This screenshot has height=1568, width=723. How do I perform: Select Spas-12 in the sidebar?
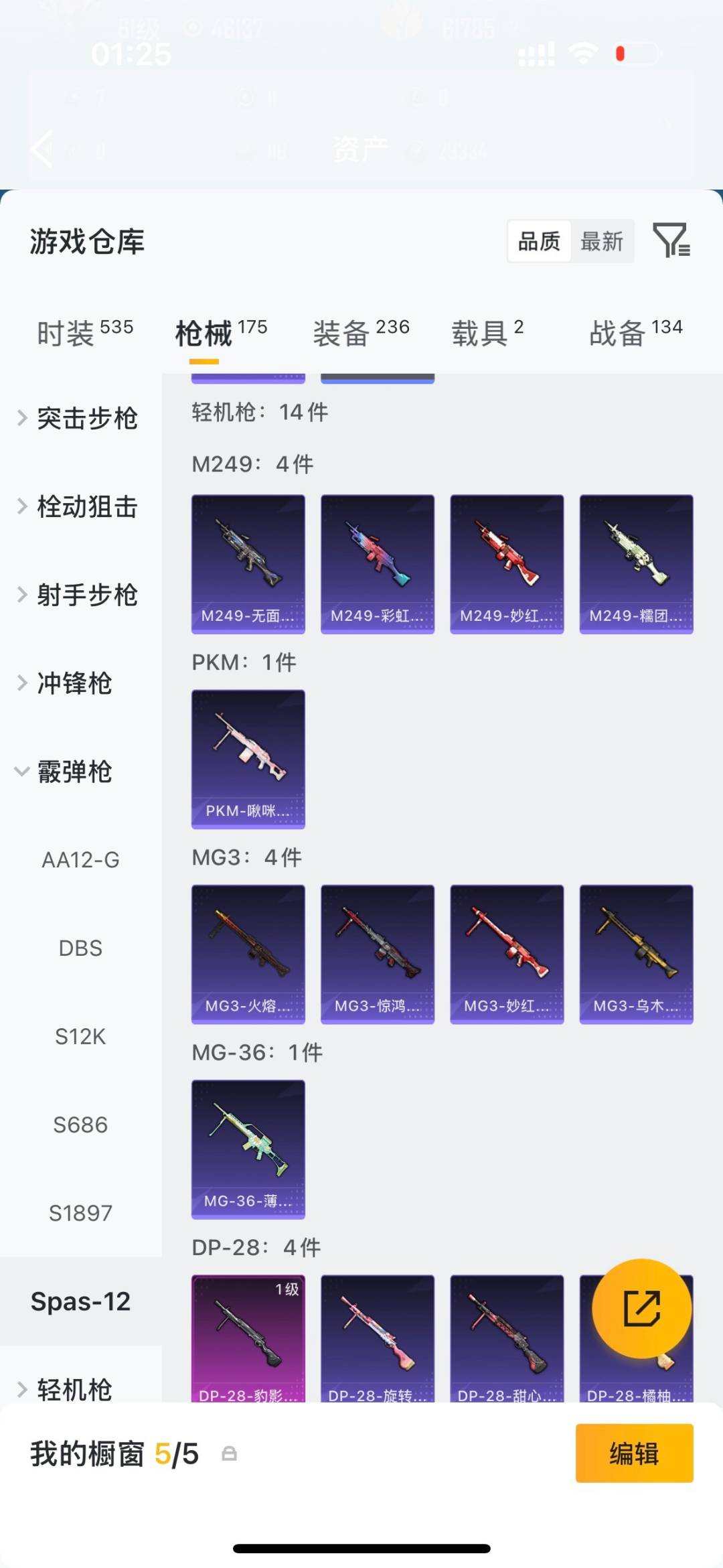point(80,1301)
